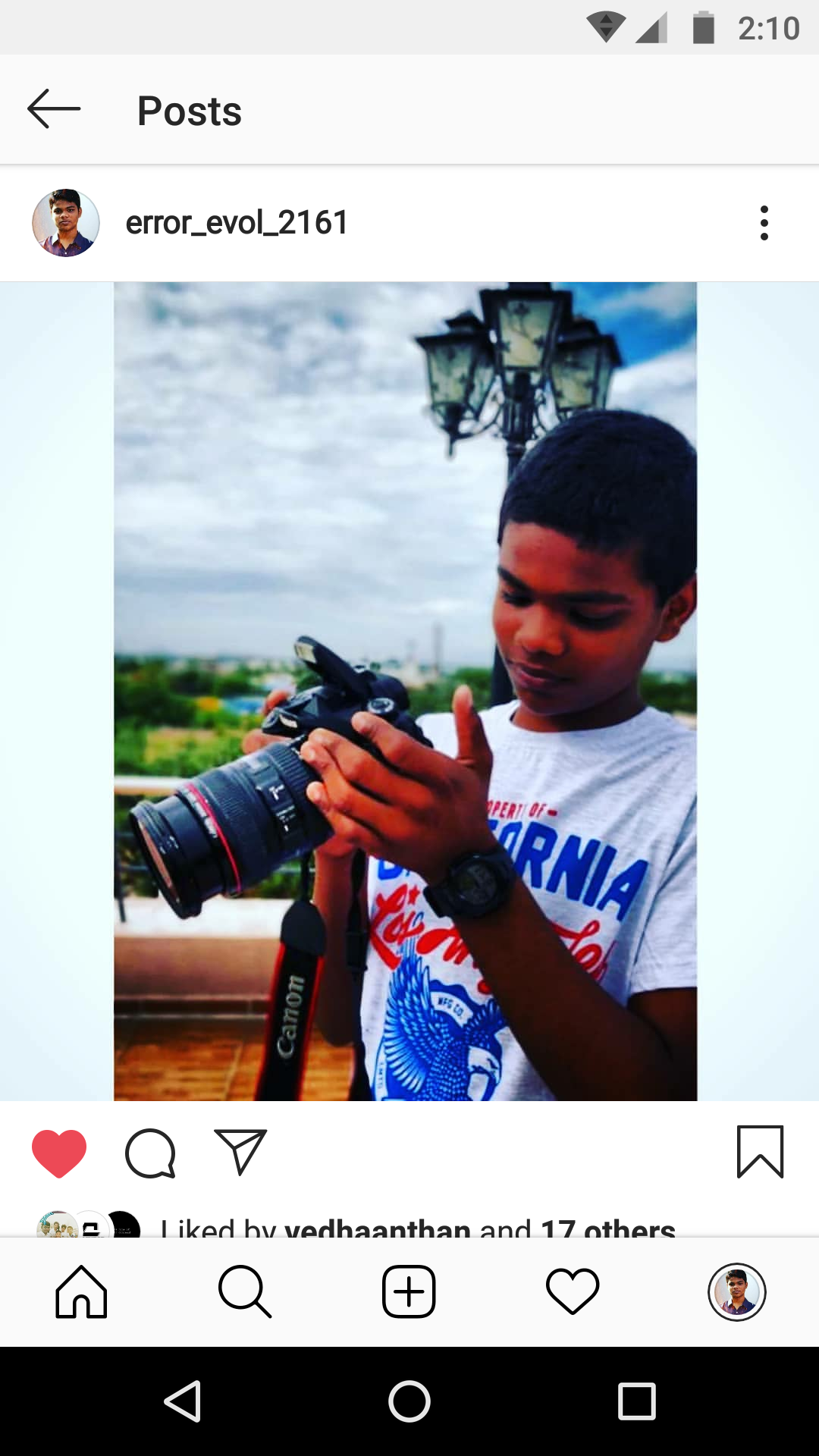
Task: Open the Activity heart tab
Action: click(x=573, y=1291)
